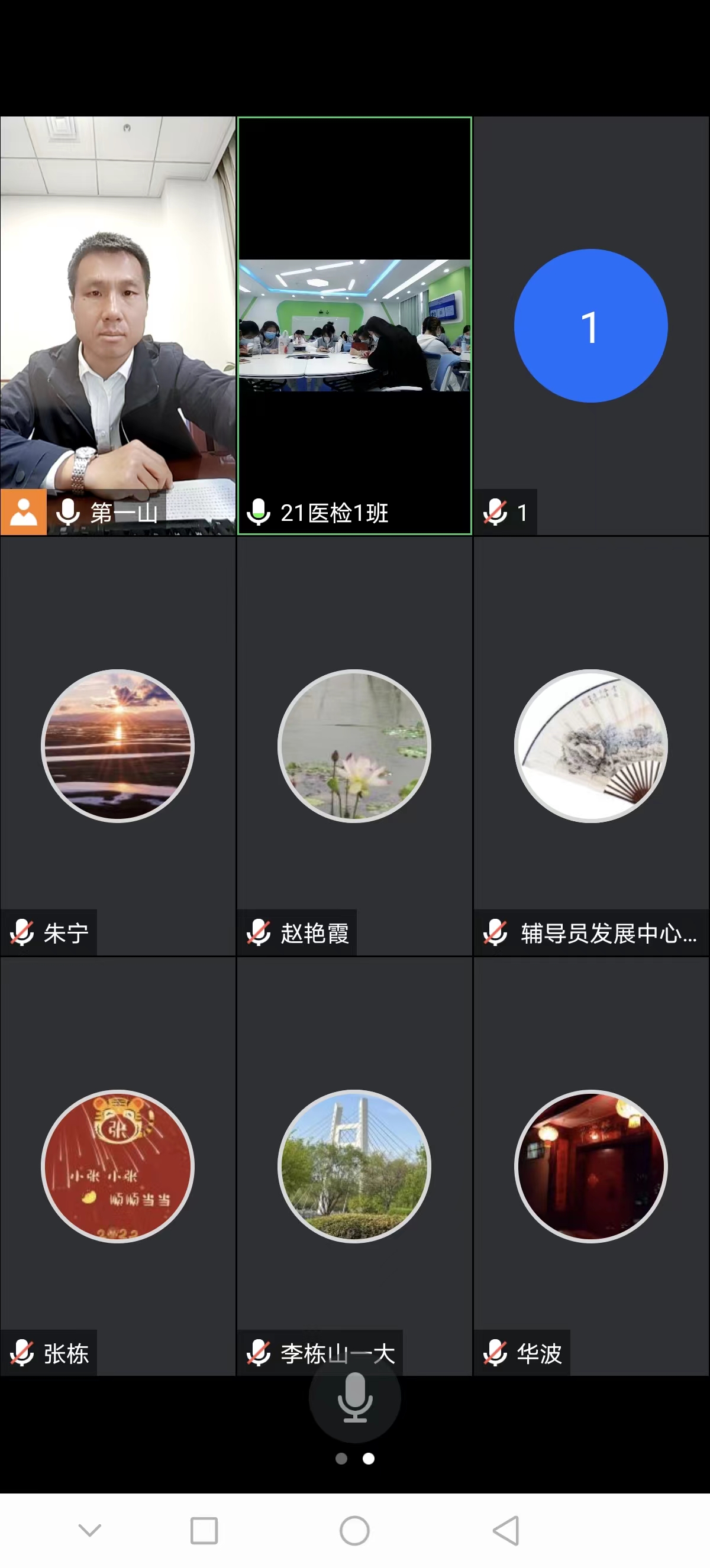Tap the down chevron in the navigation bar
This screenshot has width=710, height=1568.
click(90, 1530)
